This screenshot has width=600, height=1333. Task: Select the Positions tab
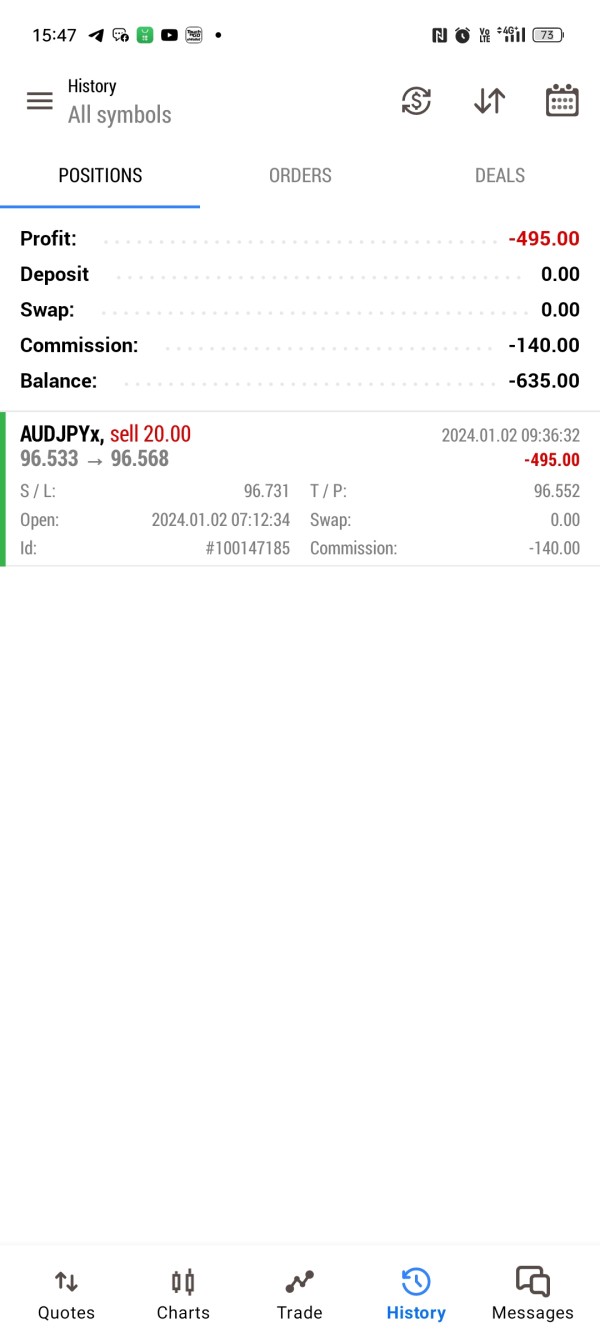coord(100,176)
